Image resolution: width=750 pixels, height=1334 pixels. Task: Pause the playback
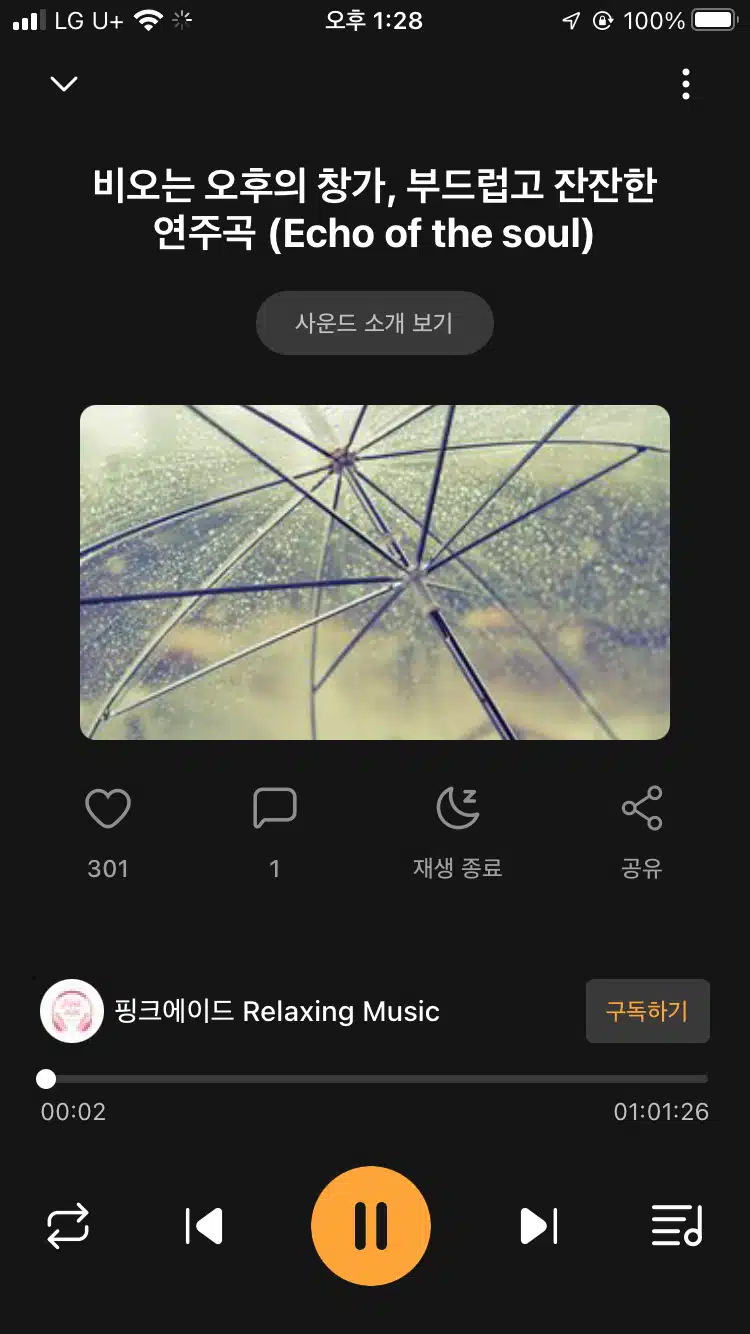[x=371, y=1226]
